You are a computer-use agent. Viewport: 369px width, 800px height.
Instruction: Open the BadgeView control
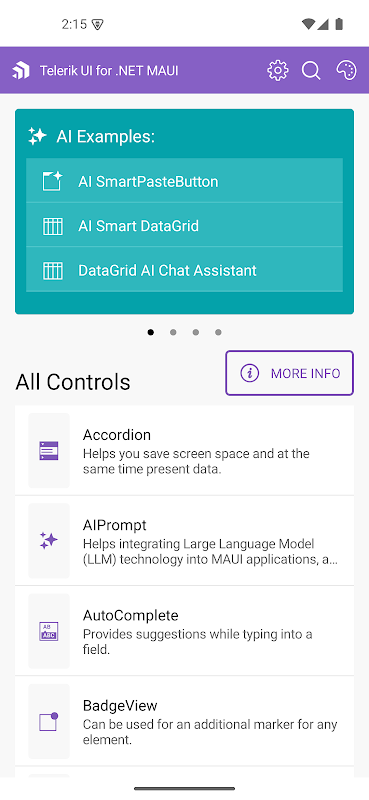tap(184, 721)
